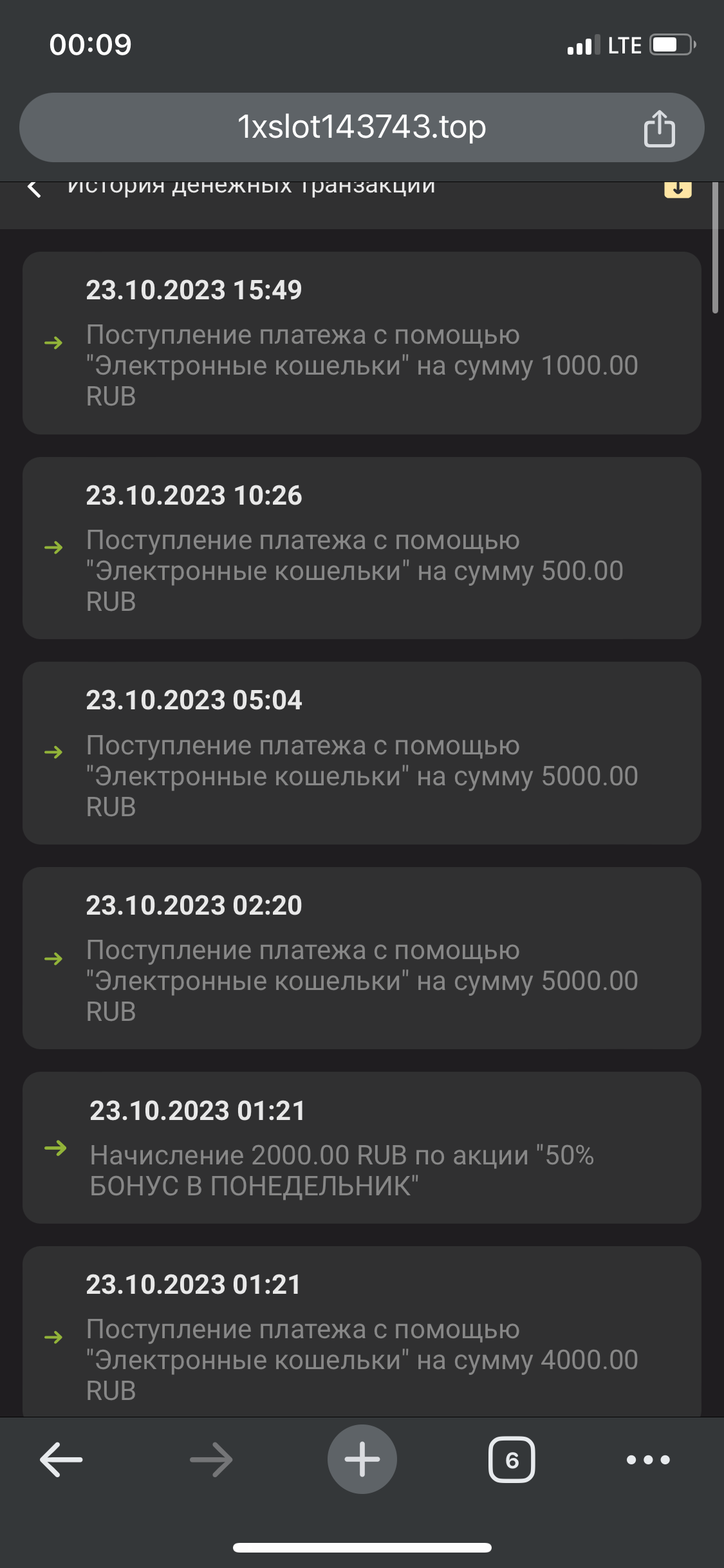Tap the 1xslot143743.top address bar

click(360, 127)
